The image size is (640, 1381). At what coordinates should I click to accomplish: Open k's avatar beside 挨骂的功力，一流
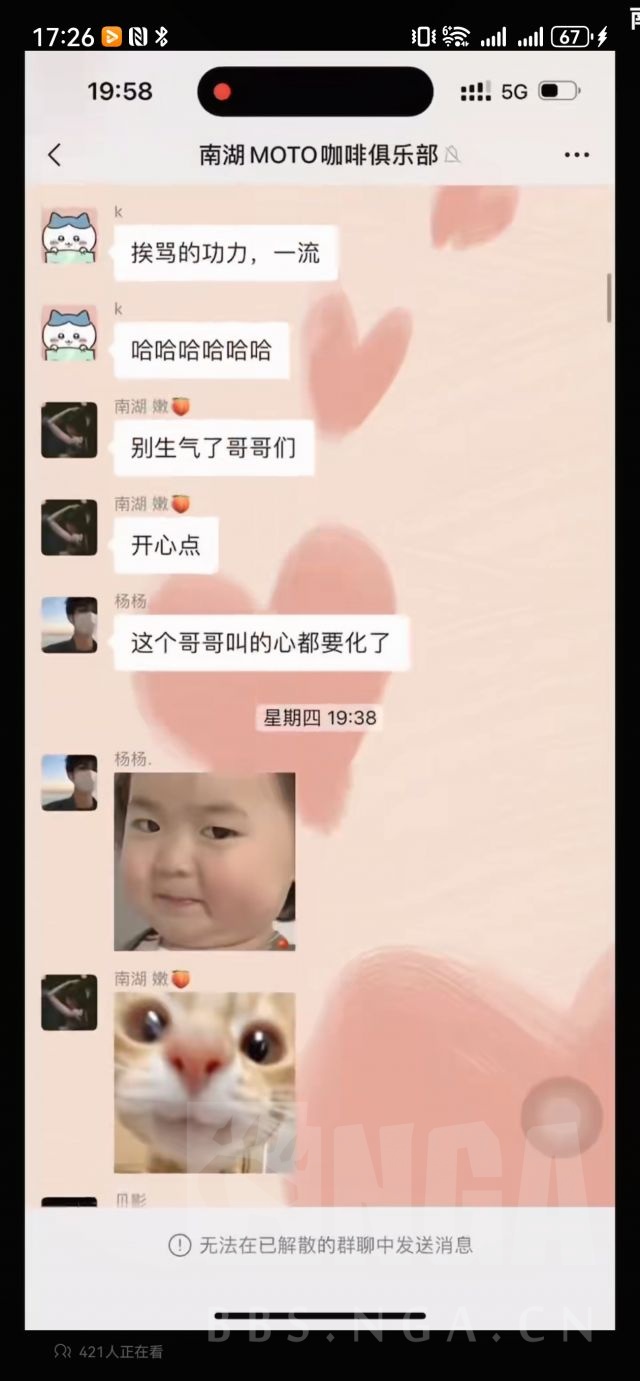[x=69, y=236]
